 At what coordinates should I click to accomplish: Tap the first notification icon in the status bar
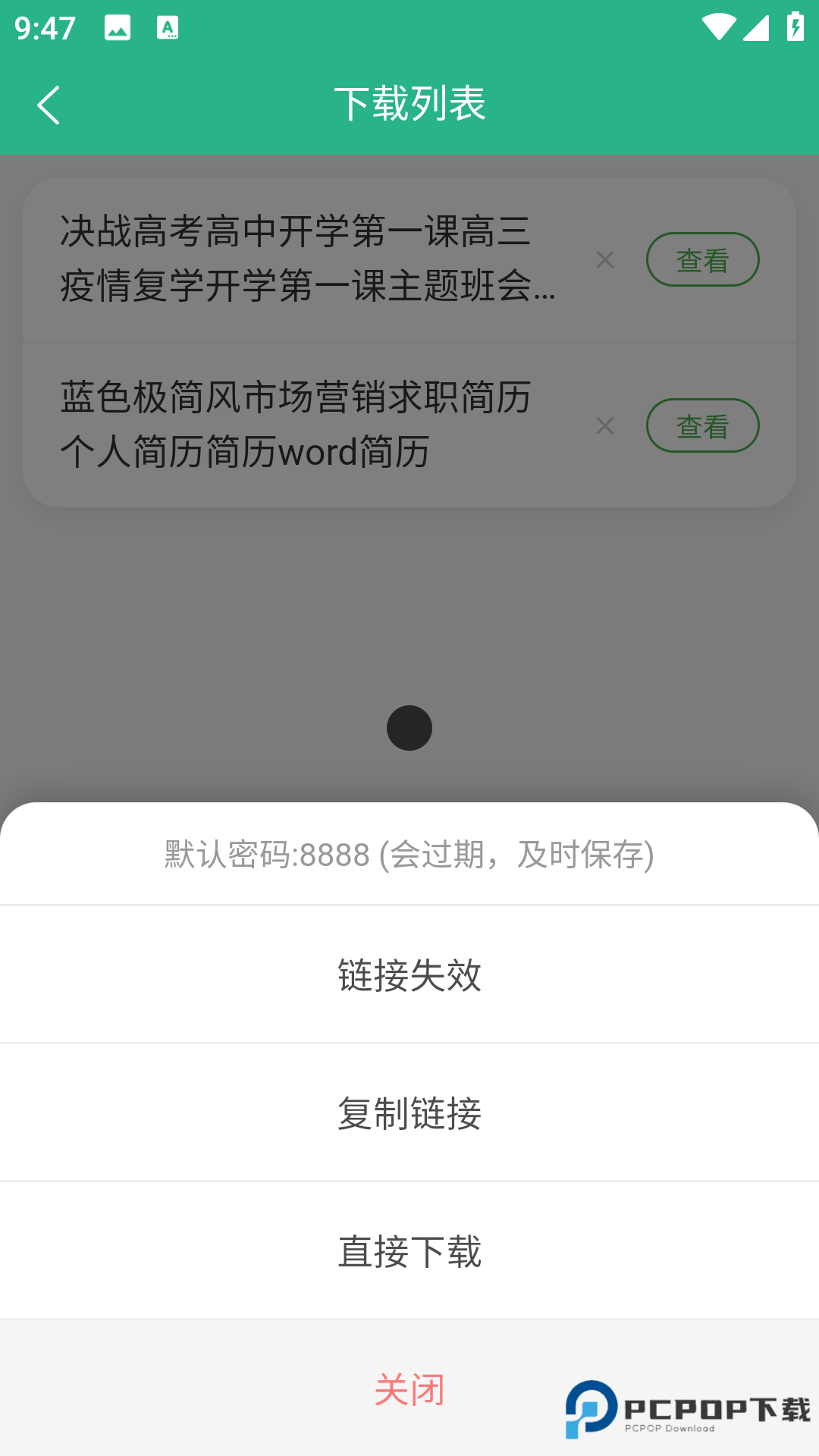coord(115,29)
